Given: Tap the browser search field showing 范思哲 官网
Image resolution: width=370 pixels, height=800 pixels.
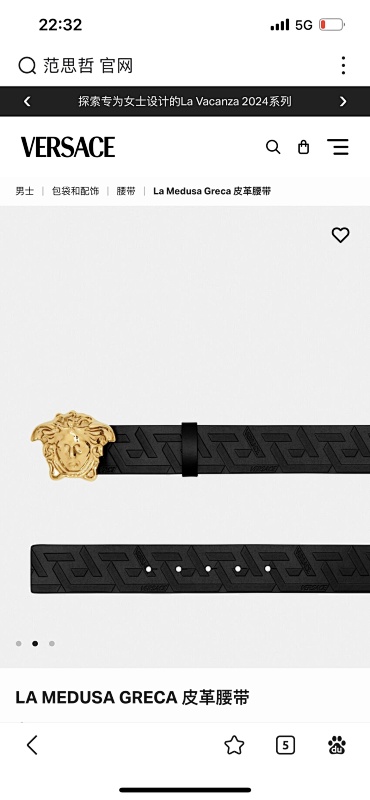Looking at the screenshot, I should [x=174, y=66].
